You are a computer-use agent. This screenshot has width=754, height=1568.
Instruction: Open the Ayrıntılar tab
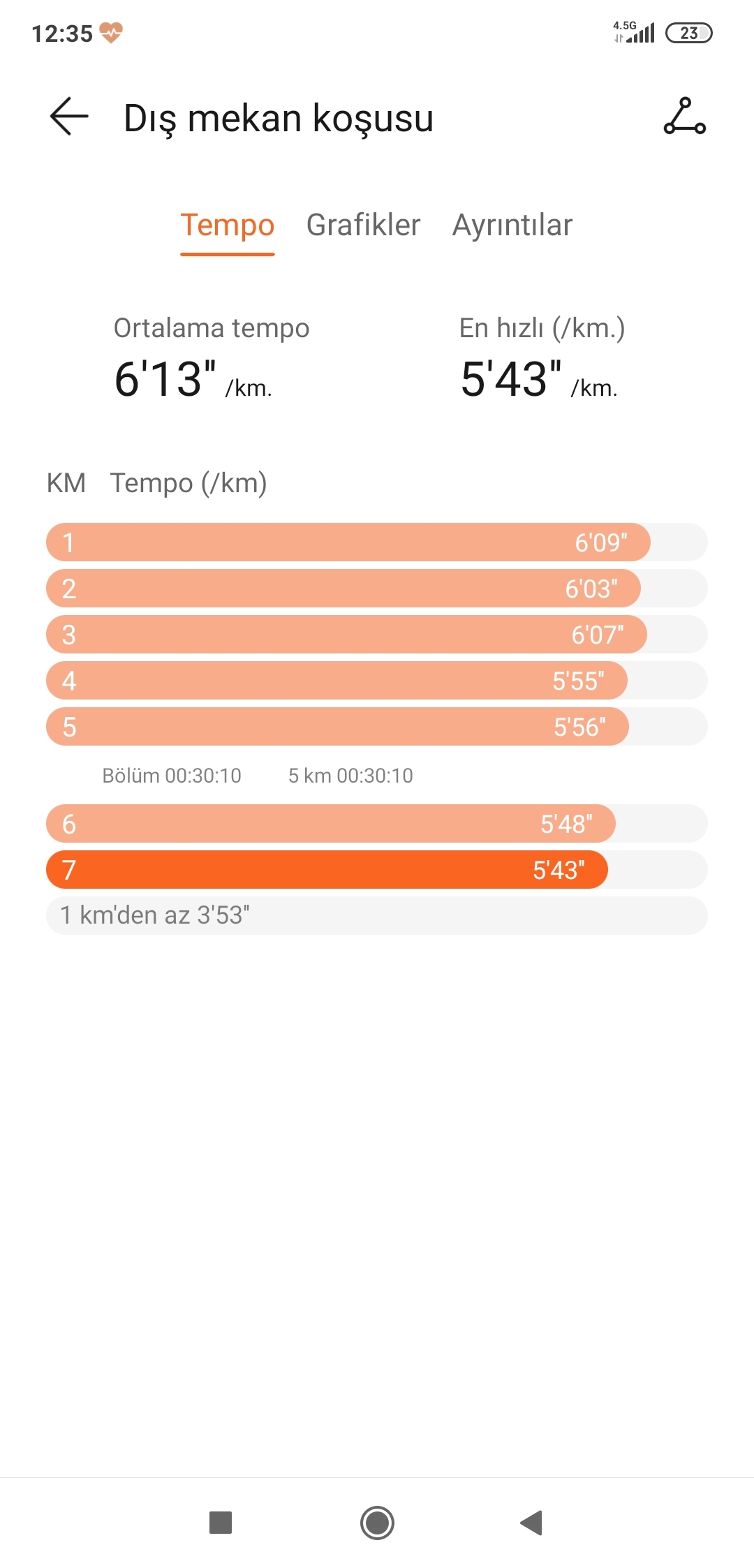point(512,225)
